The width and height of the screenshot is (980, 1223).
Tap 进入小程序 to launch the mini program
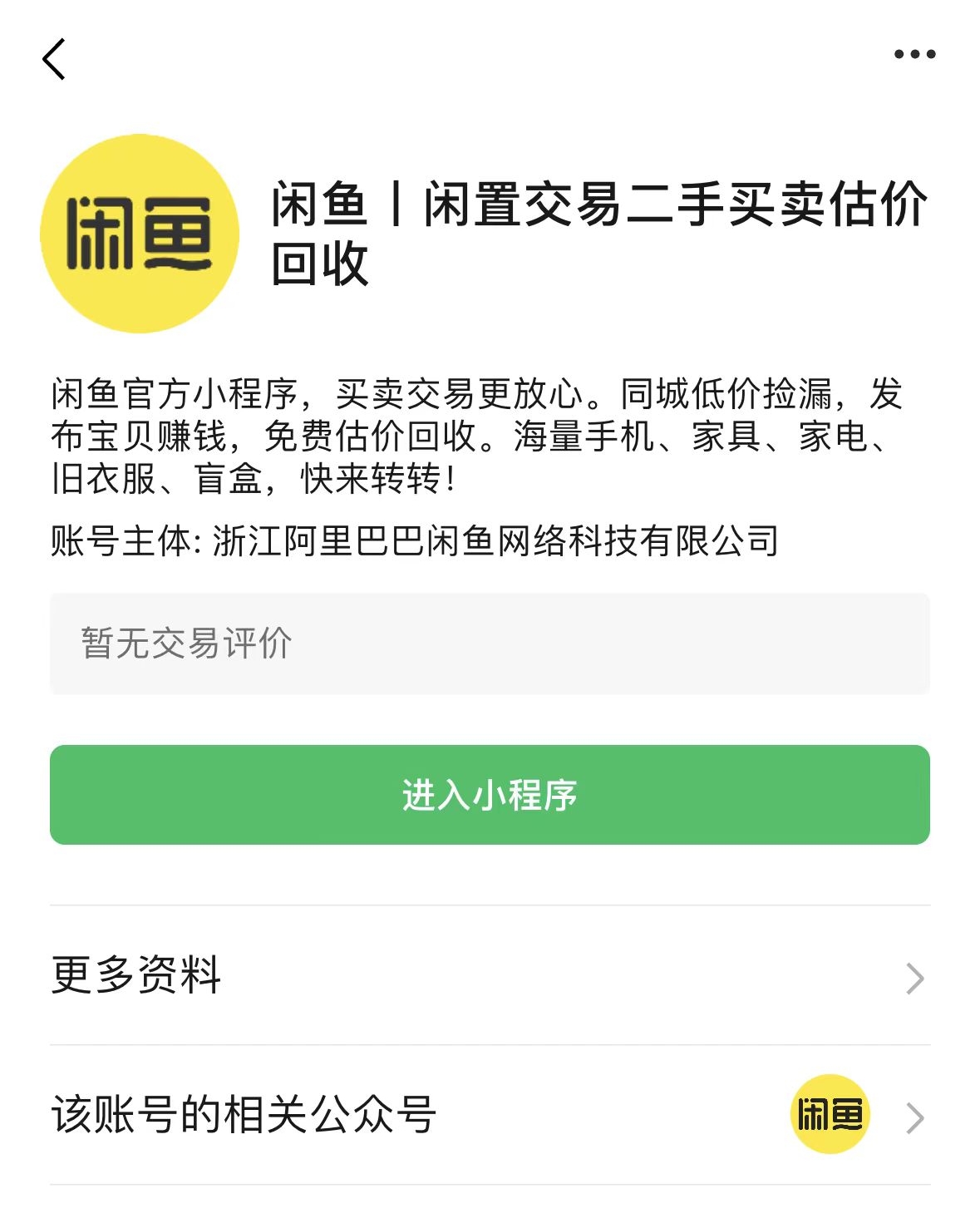pyautogui.click(x=490, y=794)
